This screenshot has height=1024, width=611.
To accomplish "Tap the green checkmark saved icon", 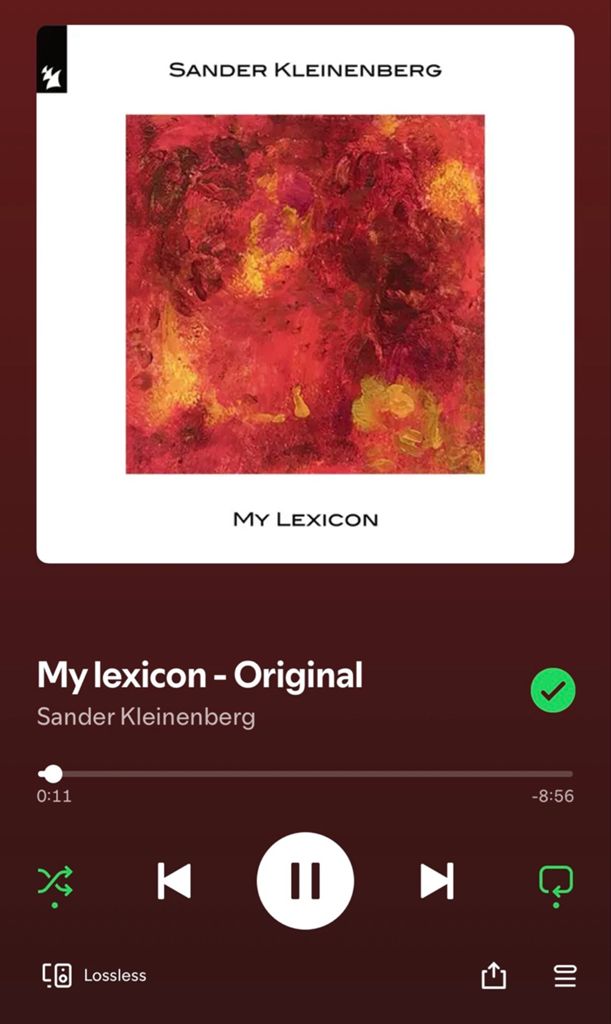I will tap(553, 690).
